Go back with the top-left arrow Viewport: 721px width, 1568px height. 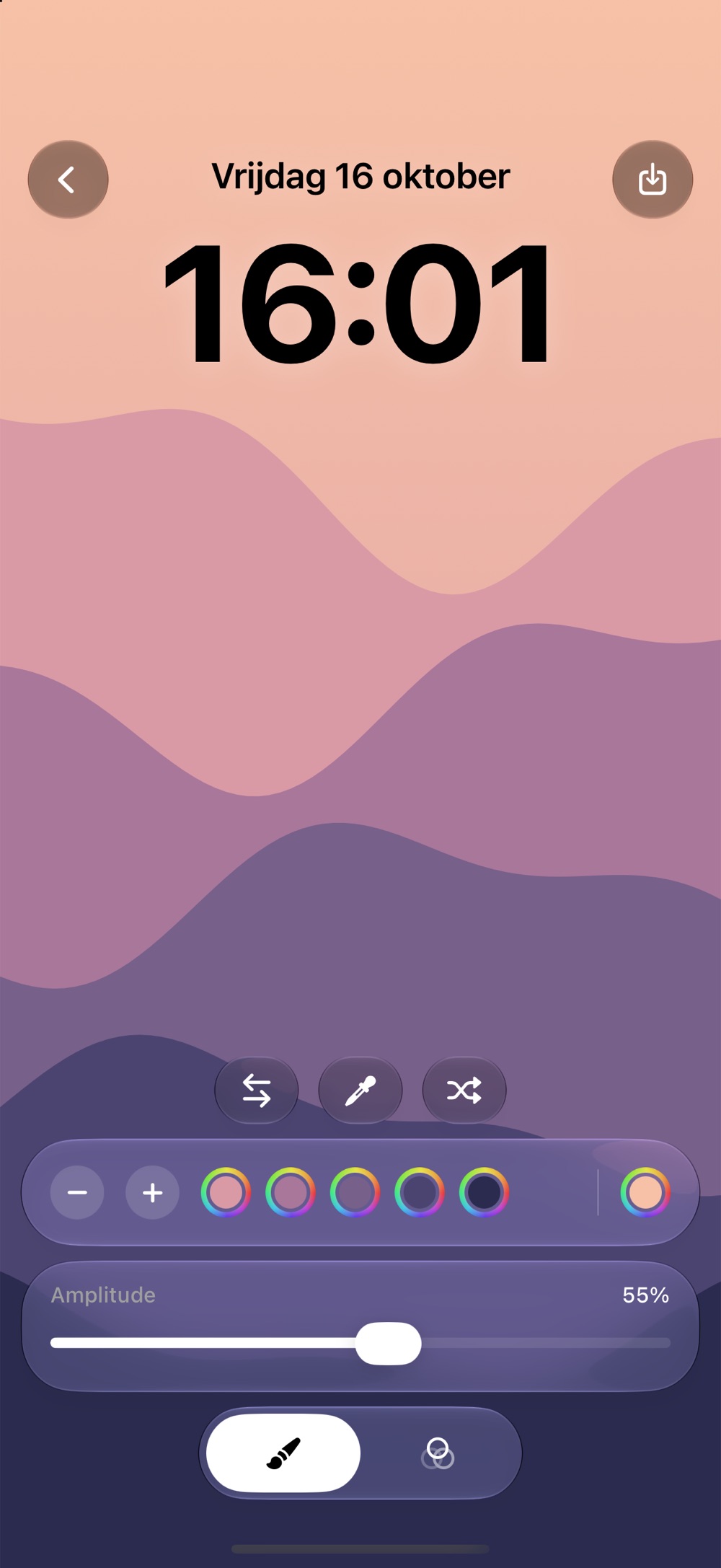(68, 180)
